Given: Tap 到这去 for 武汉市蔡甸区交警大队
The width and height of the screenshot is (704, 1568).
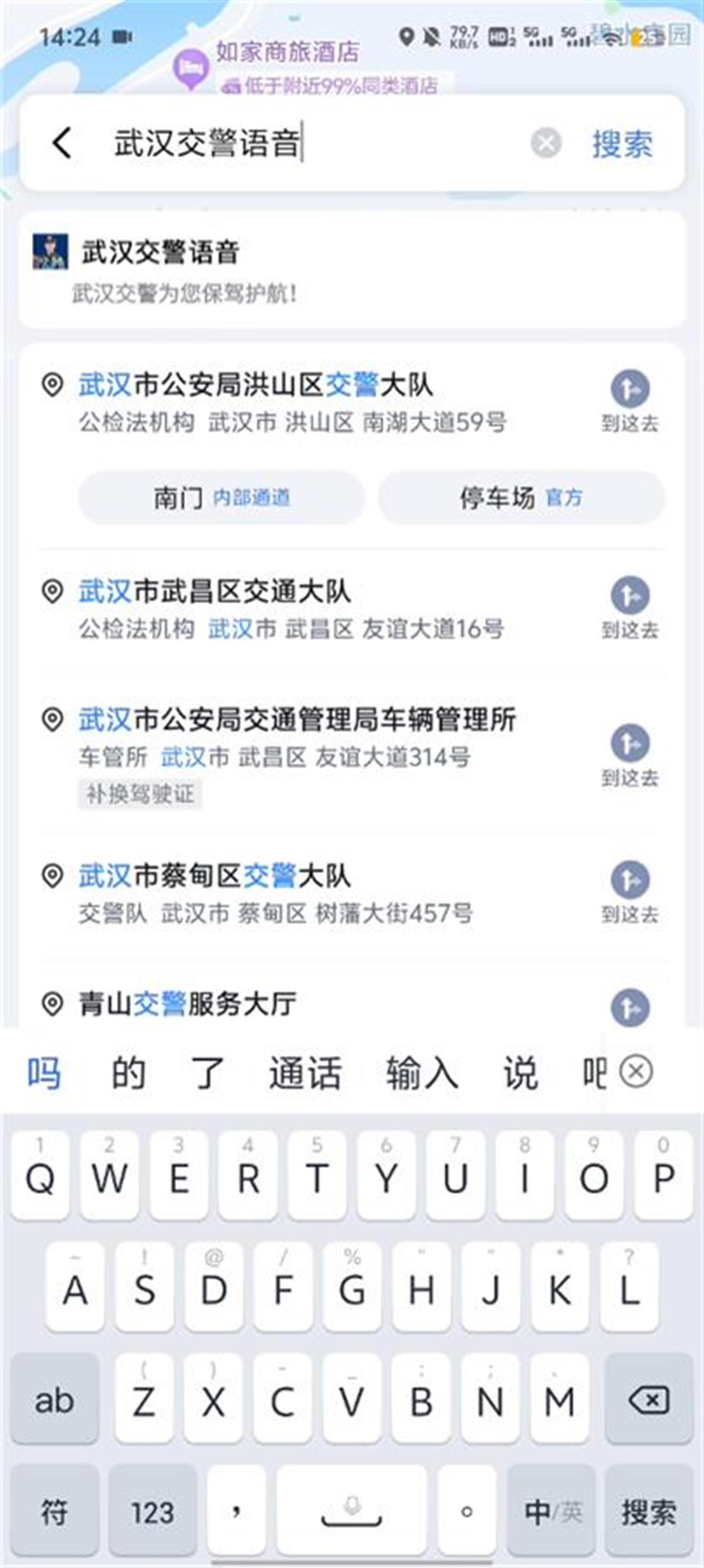Looking at the screenshot, I should [x=629, y=892].
